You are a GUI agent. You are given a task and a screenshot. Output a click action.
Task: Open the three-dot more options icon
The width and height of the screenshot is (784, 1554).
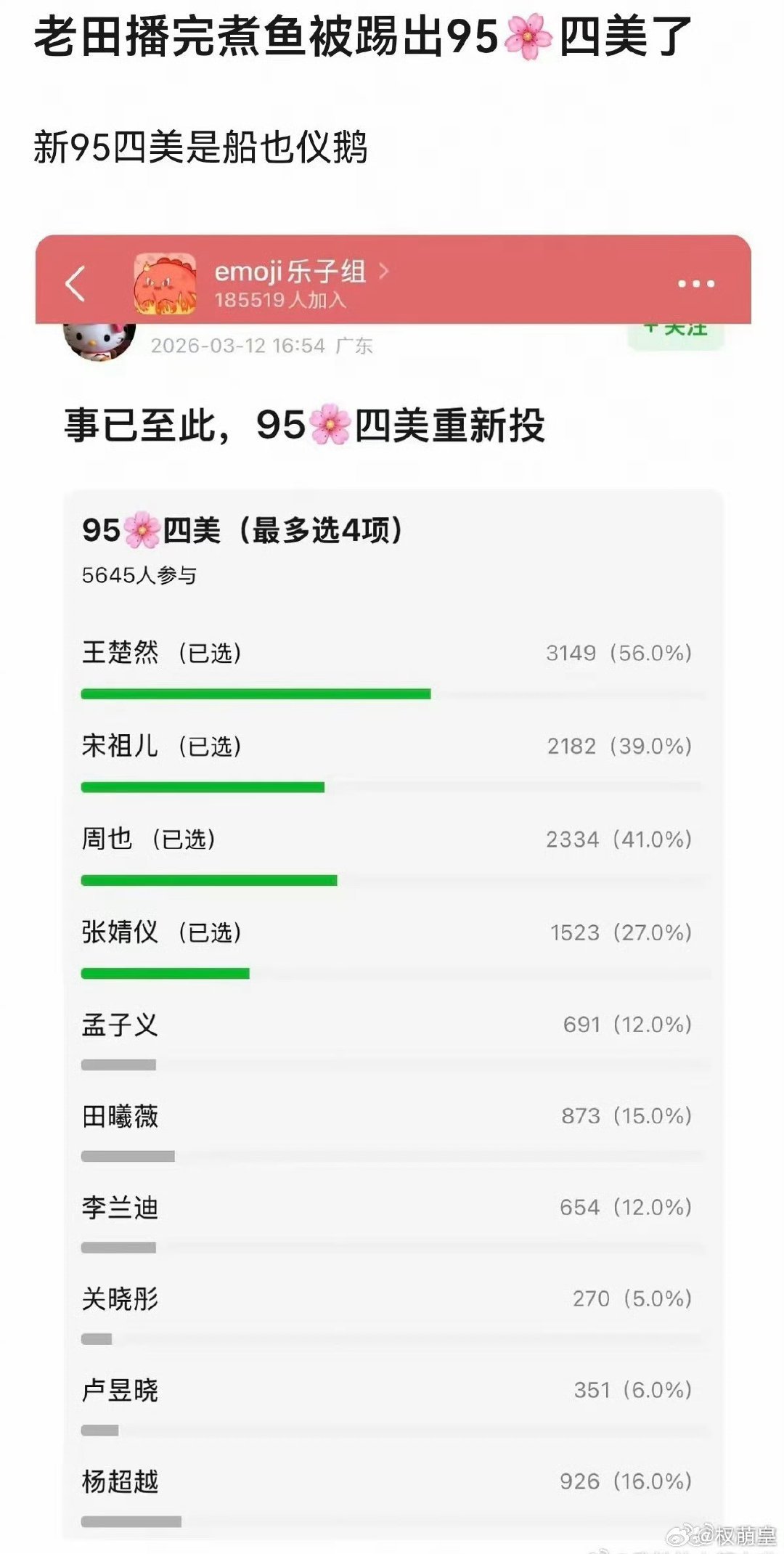click(x=695, y=284)
